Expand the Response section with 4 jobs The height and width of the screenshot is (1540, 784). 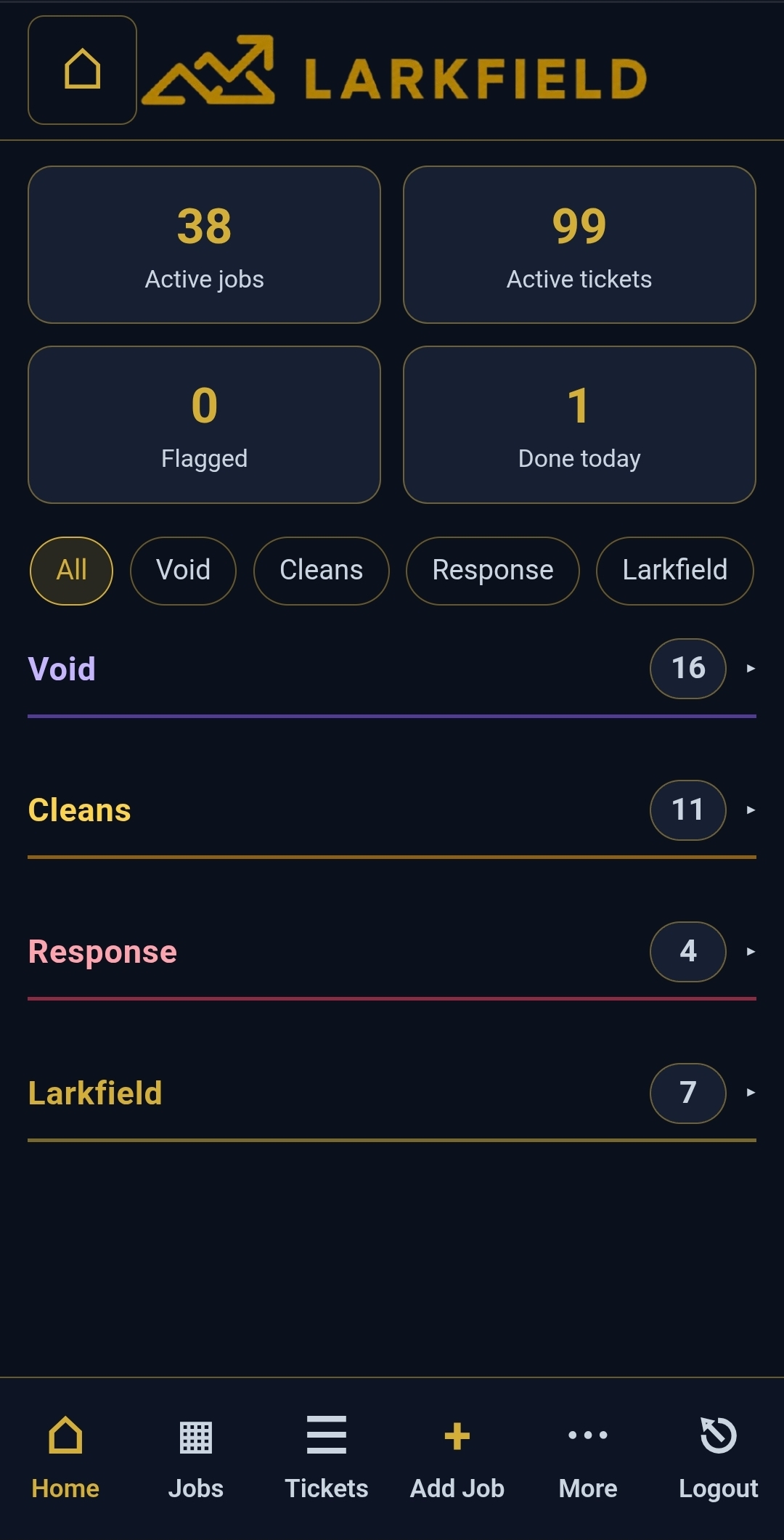pyautogui.click(x=392, y=952)
